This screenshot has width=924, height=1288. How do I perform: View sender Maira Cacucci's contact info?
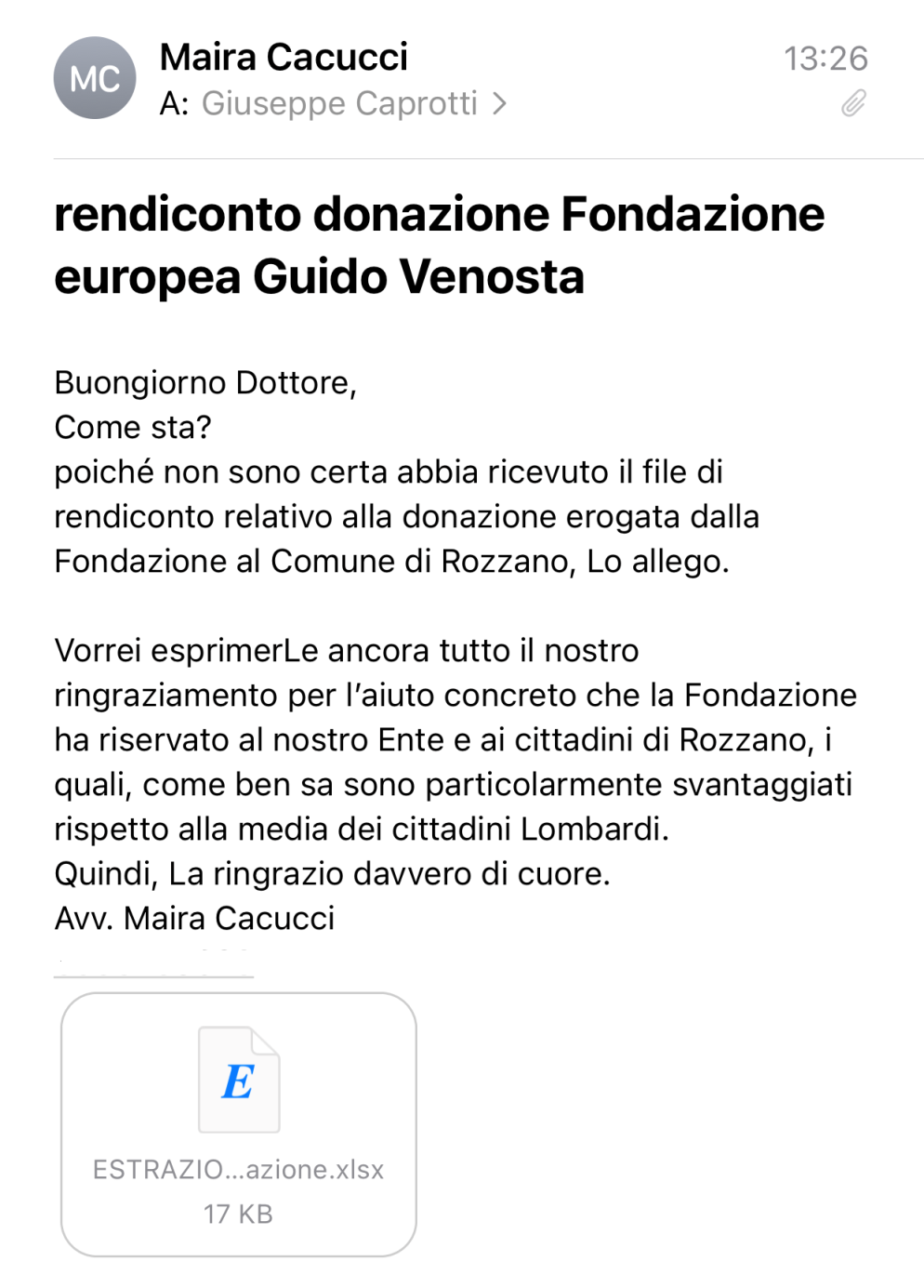284,57
